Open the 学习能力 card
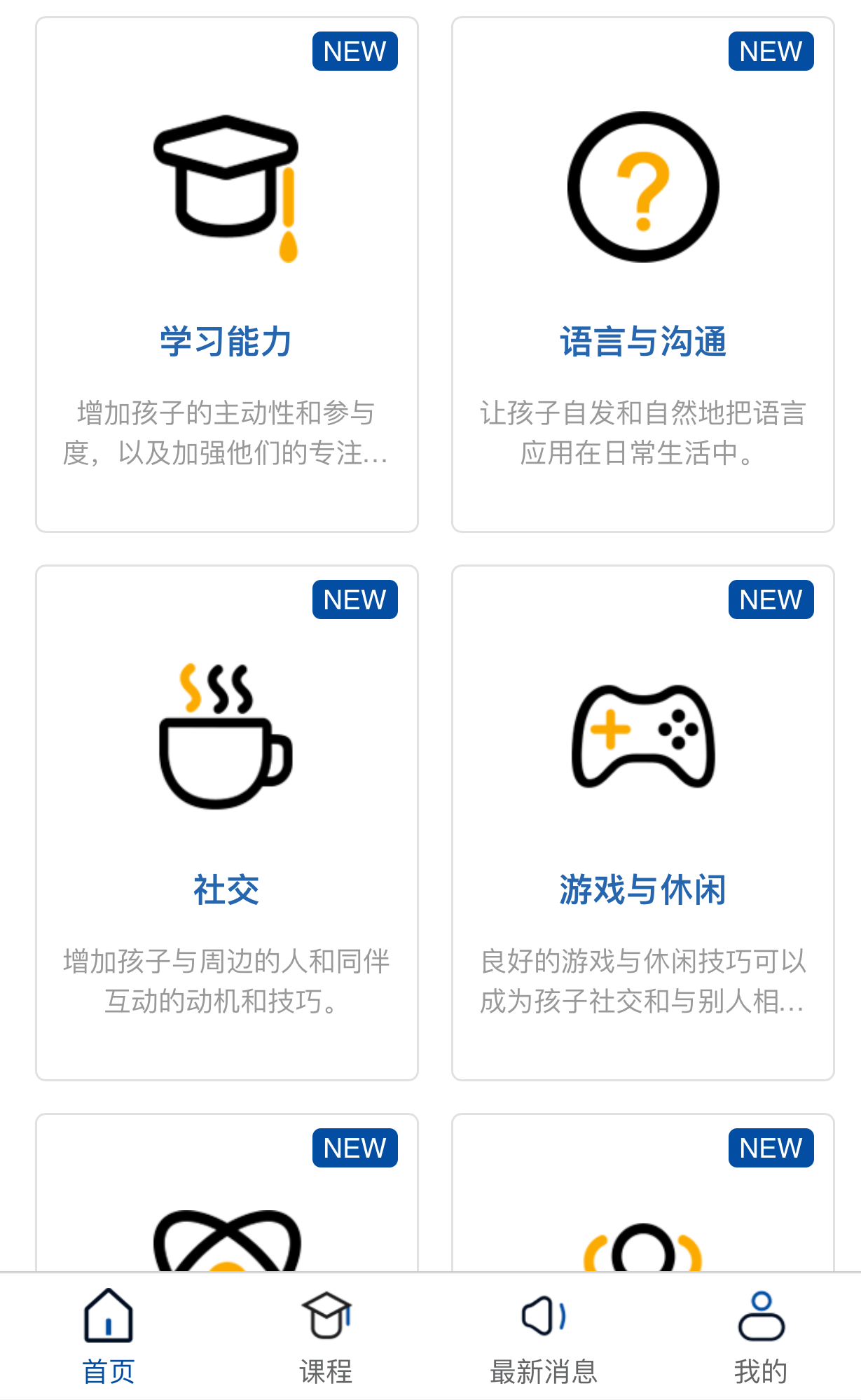This screenshot has width=861, height=1400. coord(226,275)
